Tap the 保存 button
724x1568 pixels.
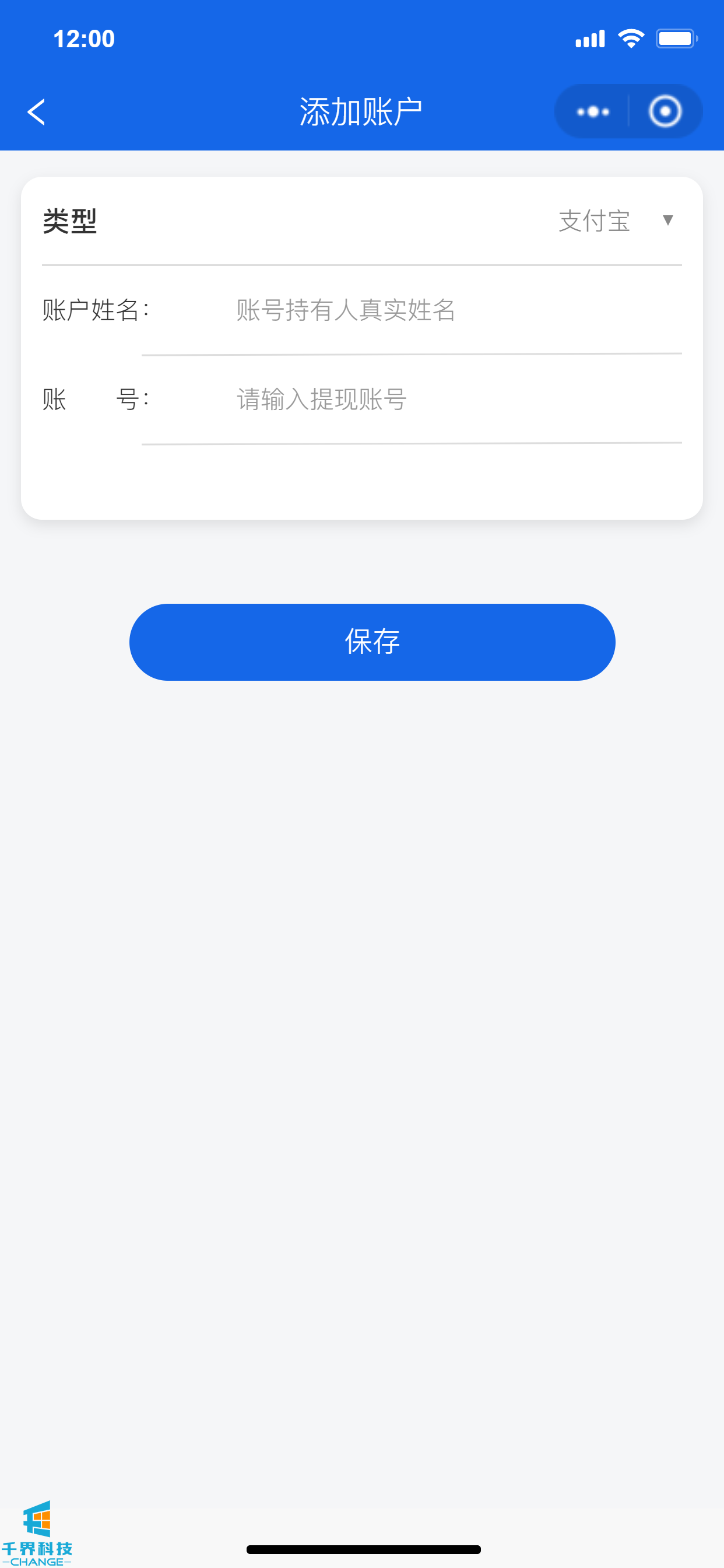372,642
